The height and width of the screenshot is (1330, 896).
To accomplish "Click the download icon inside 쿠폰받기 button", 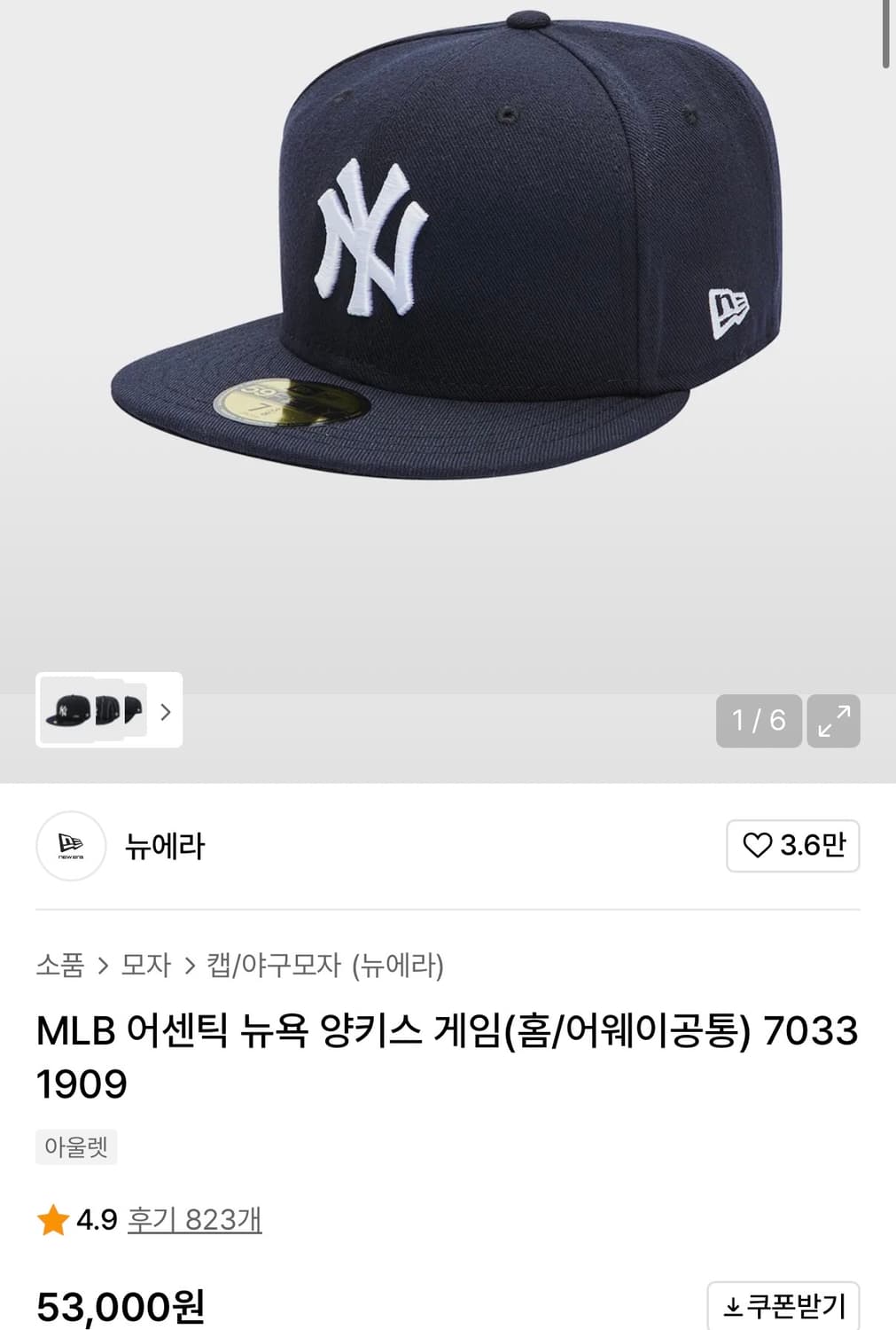I will [732, 1306].
